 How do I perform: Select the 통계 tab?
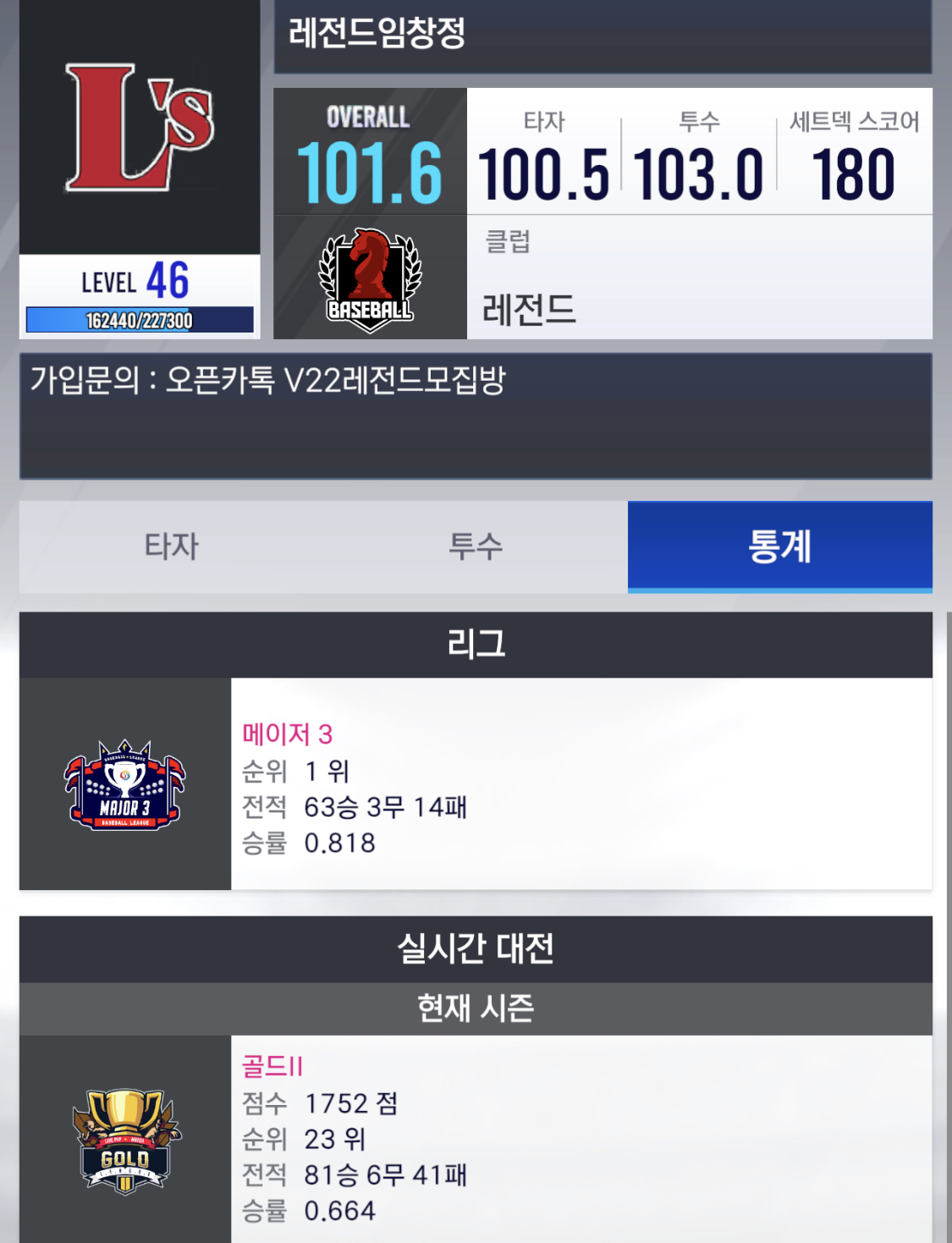coord(779,547)
